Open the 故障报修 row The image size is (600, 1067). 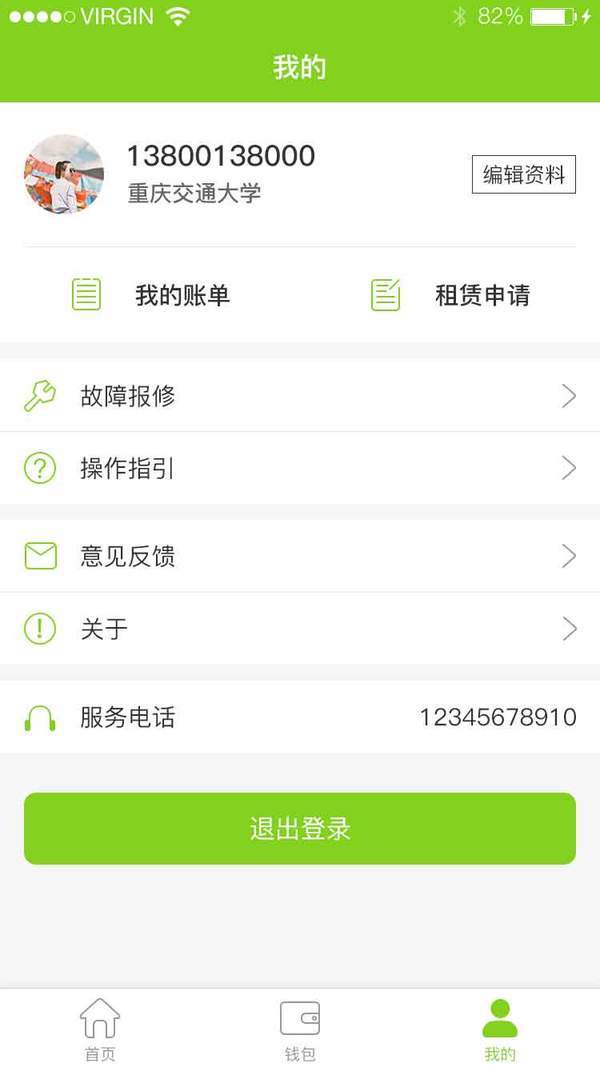[x=300, y=396]
